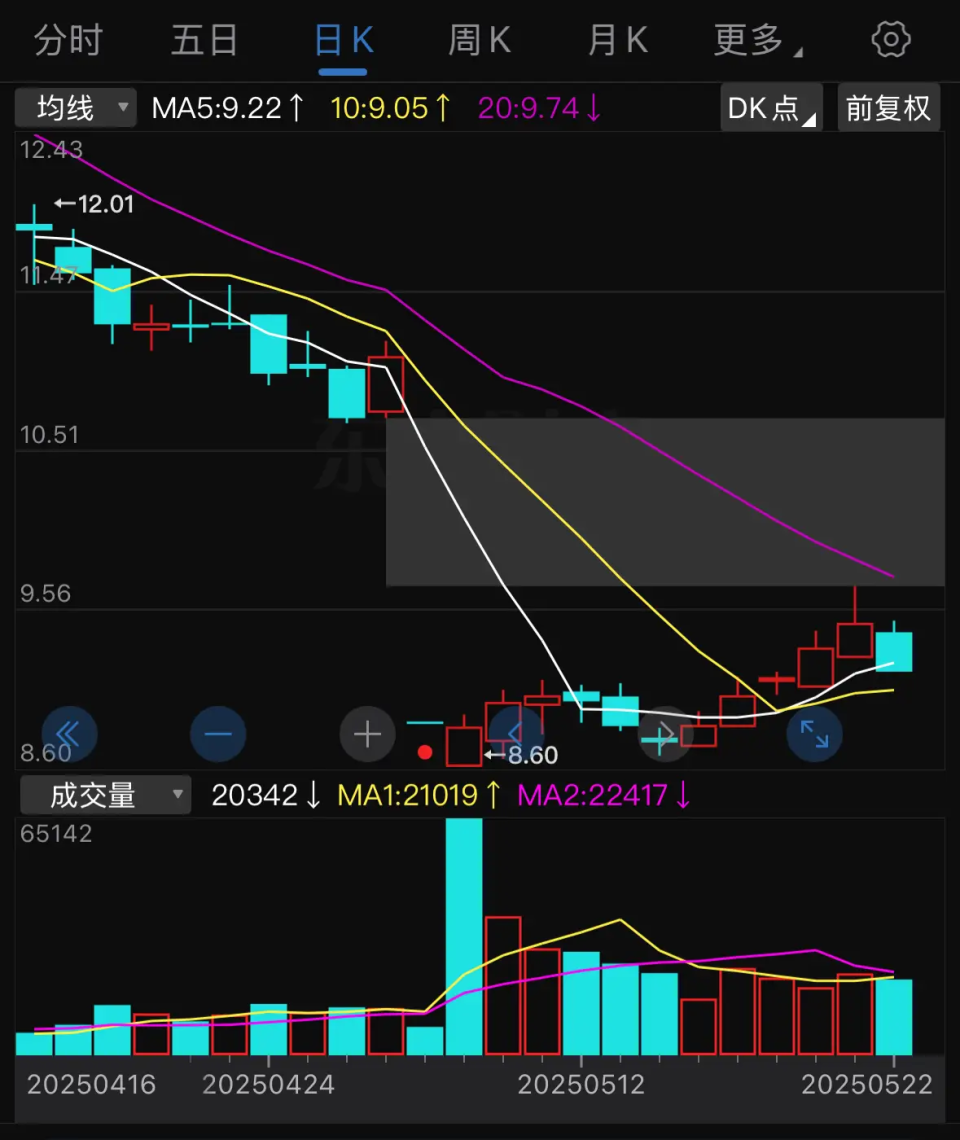
Task: Toggle 前复权 price adjustment mode
Action: click(x=888, y=107)
